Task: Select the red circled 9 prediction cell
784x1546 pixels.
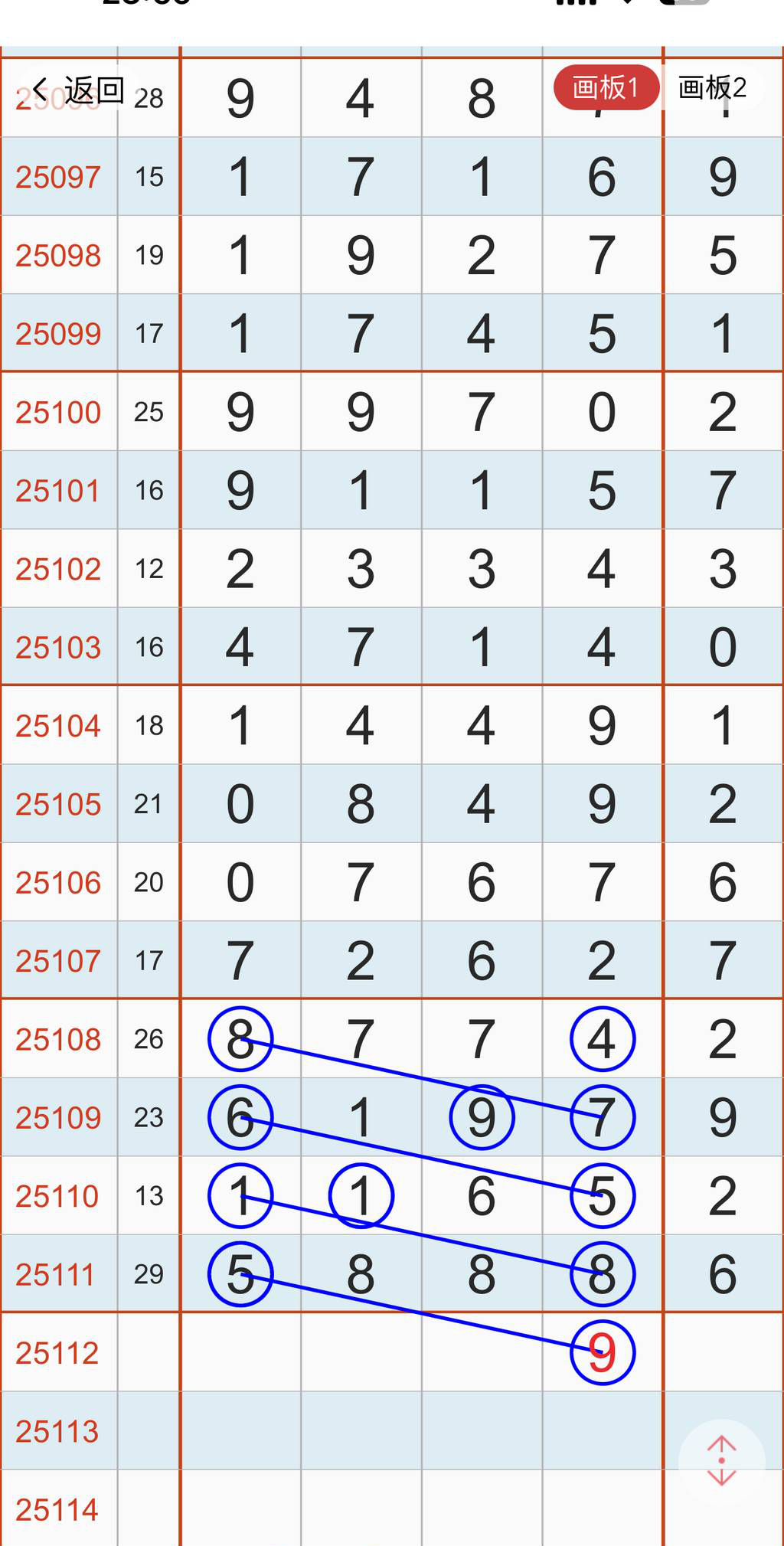Action: coord(602,1352)
